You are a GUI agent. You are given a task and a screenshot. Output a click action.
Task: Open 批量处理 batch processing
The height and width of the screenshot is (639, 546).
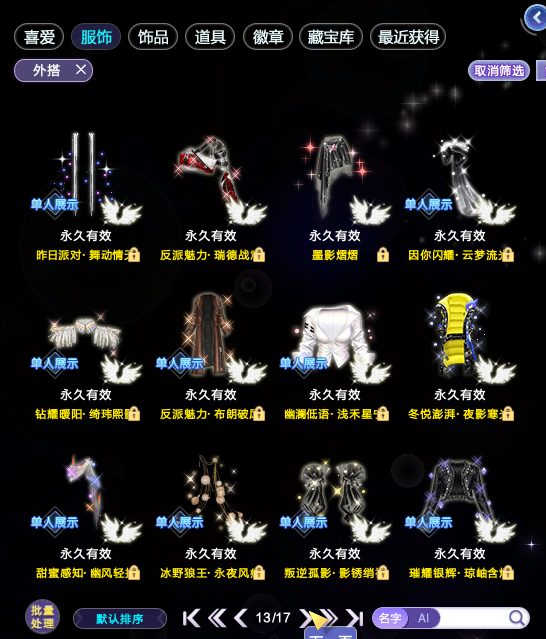42,617
